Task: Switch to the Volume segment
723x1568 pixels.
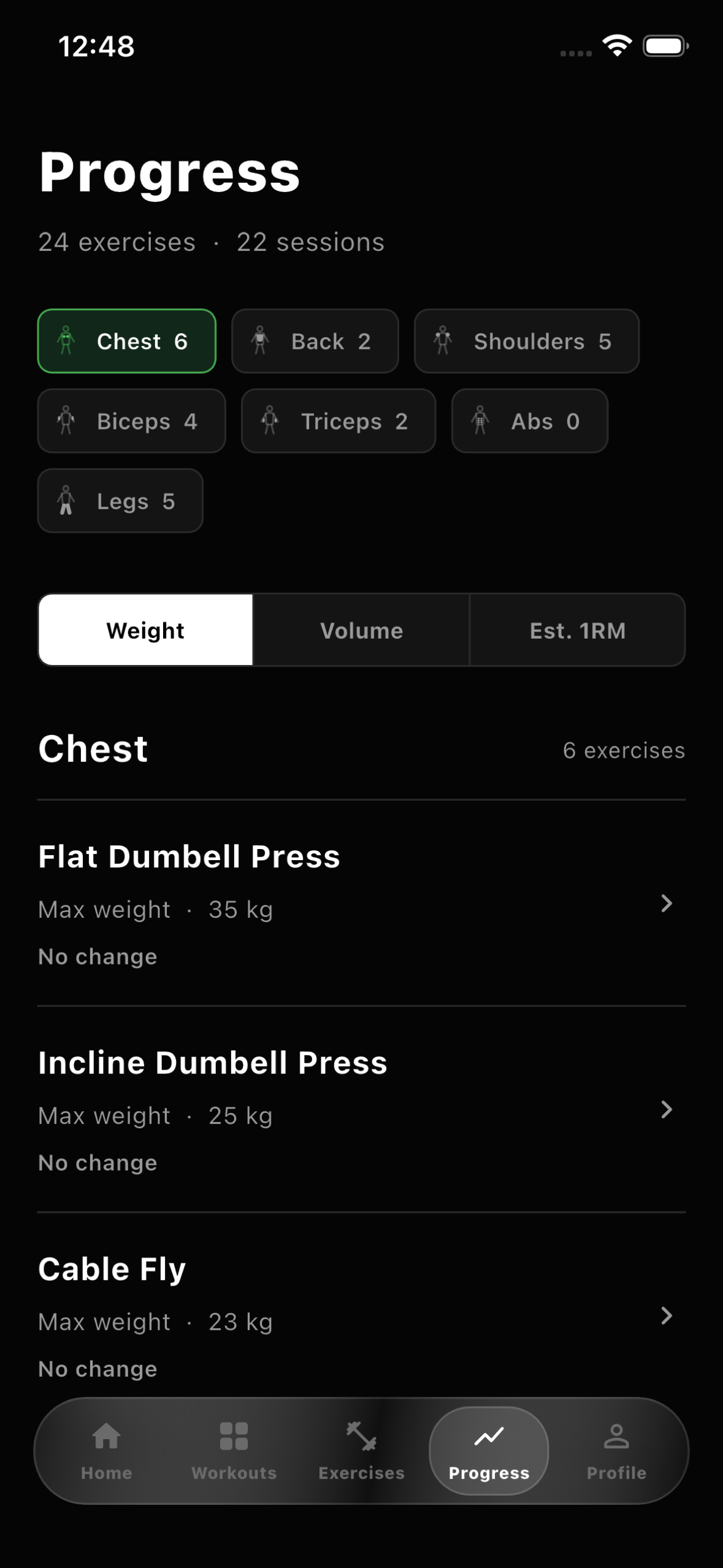Action: (x=361, y=630)
